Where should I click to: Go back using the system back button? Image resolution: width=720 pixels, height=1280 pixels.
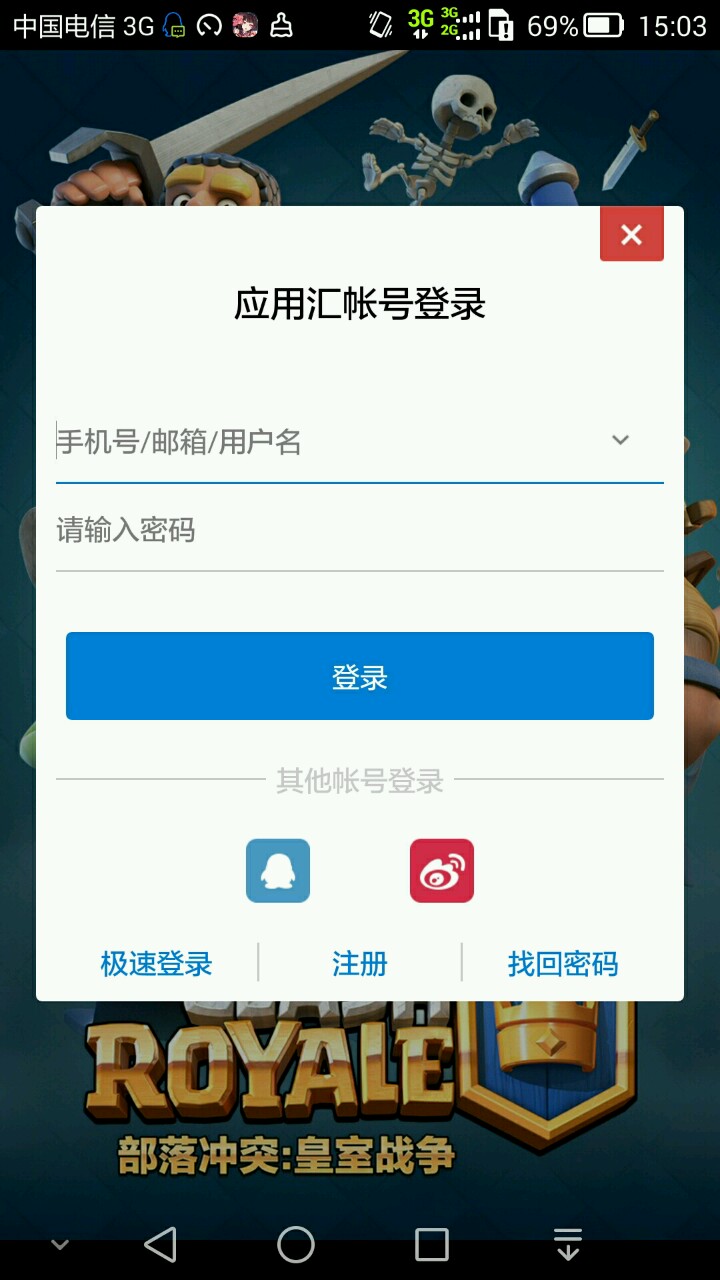(x=161, y=1245)
